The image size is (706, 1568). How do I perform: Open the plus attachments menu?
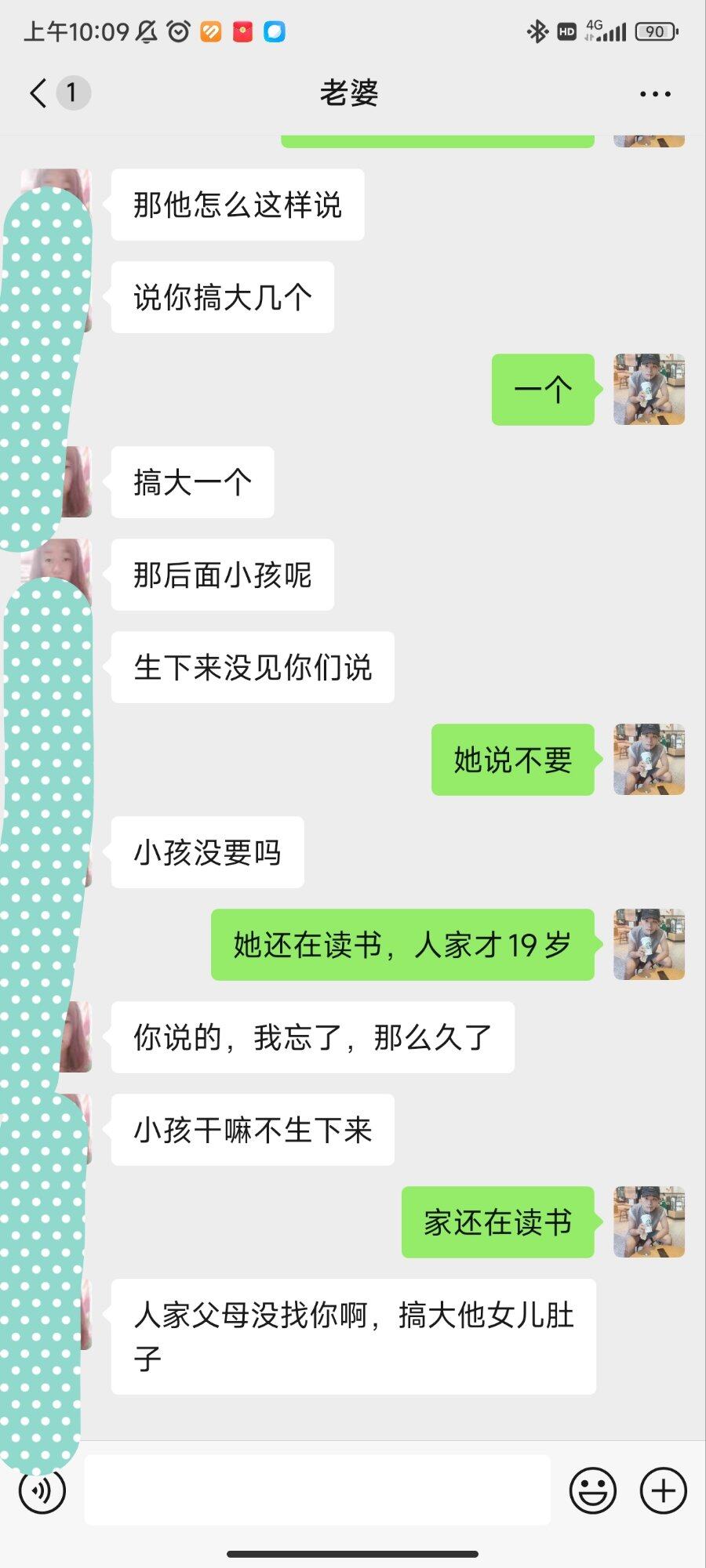(663, 1490)
